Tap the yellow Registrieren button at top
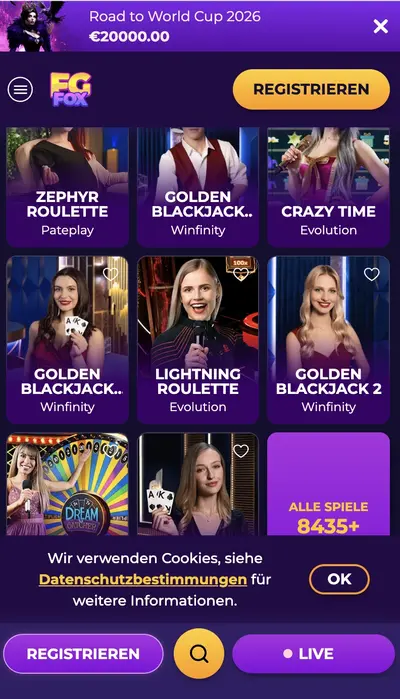Image resolution: width=400 pixels, height=699 pixels. pos(311,89)
